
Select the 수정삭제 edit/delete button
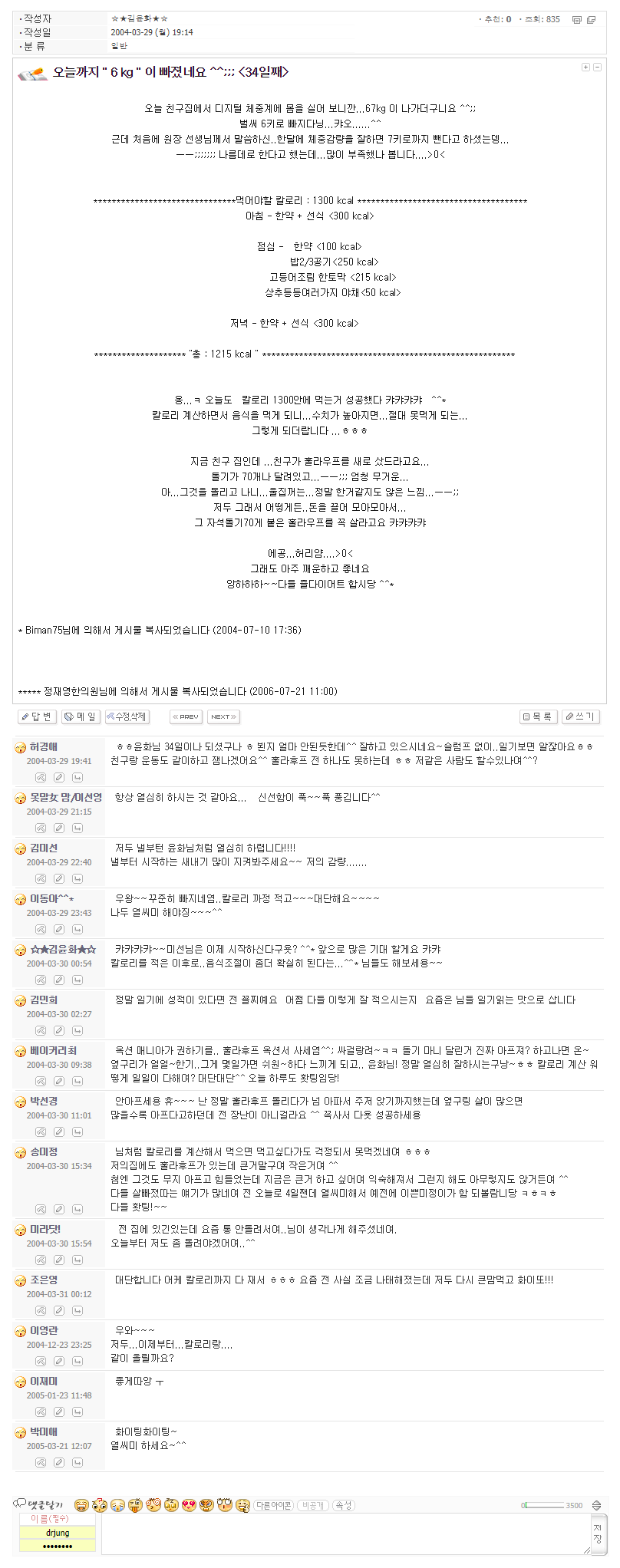tap(127, 716)
